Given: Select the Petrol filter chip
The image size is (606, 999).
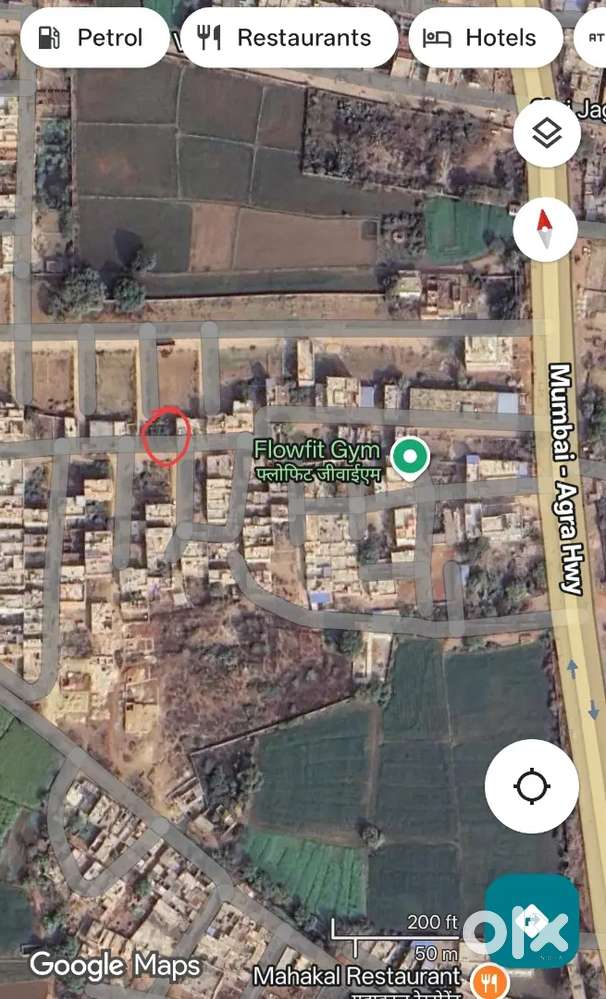Looking at the screenshot, I should (94, 38).
